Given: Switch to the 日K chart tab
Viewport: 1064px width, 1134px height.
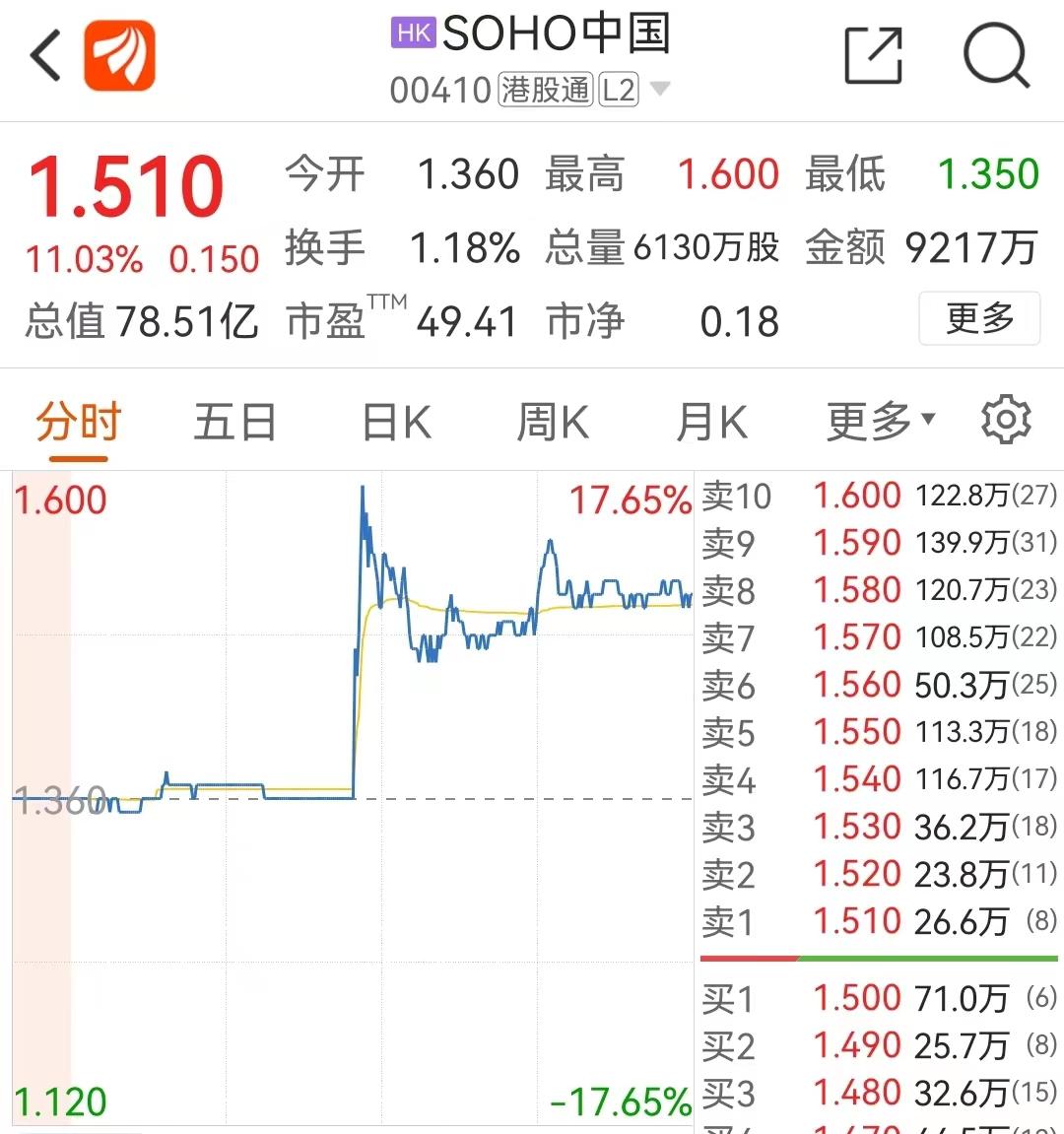Looking at the screenshot, I should pos(396,424).
